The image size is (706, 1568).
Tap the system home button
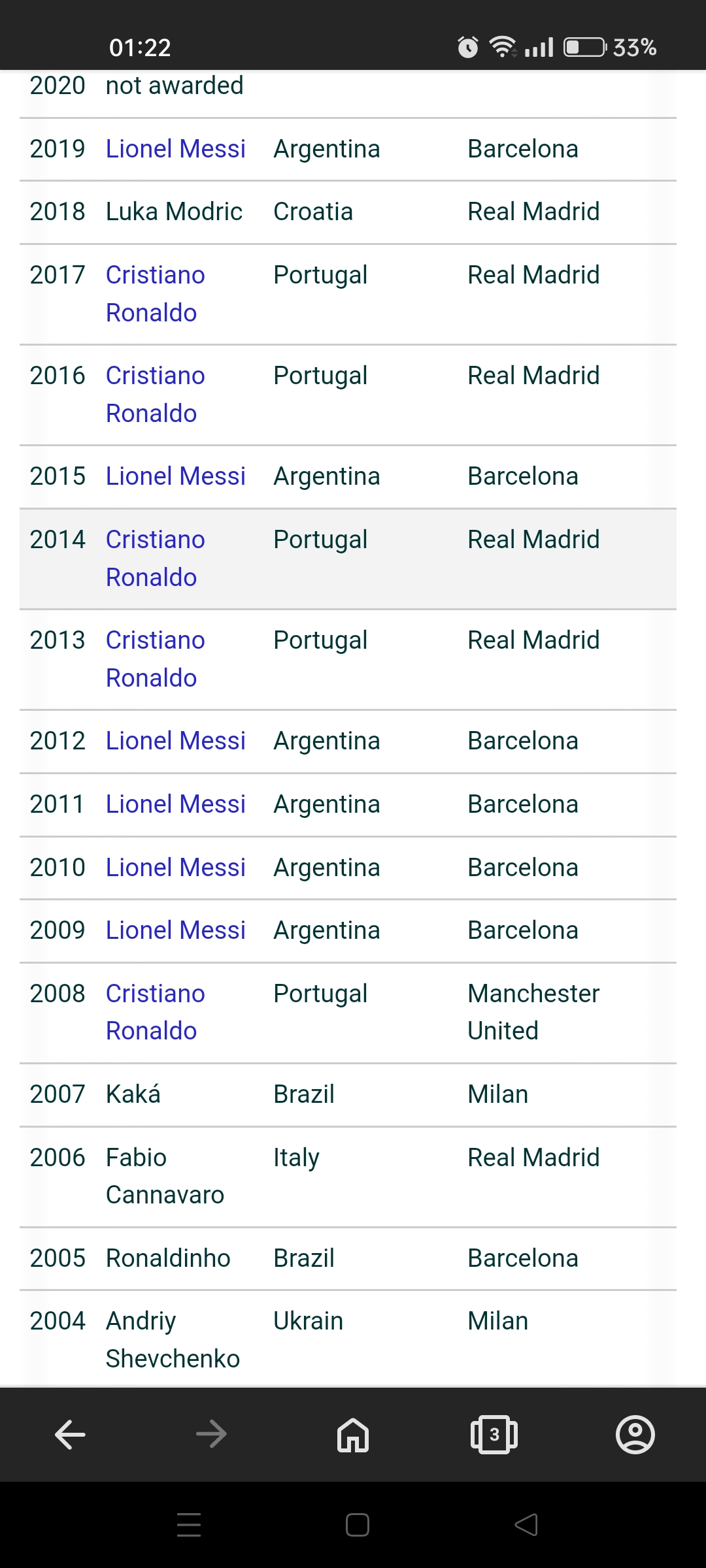(358, 1525)
